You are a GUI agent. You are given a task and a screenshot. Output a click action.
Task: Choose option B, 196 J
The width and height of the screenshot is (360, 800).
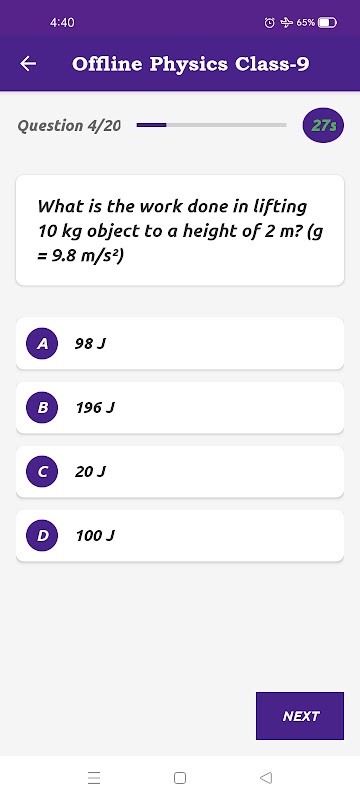179,408
